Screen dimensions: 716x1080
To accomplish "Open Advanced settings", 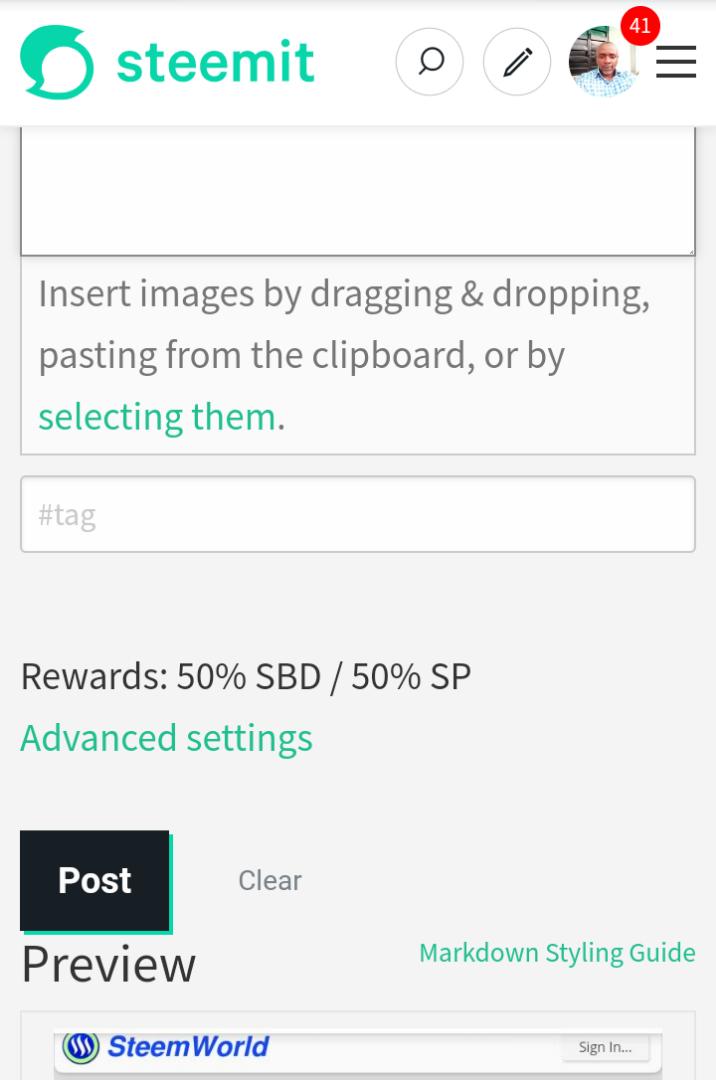I will [166, 739].
